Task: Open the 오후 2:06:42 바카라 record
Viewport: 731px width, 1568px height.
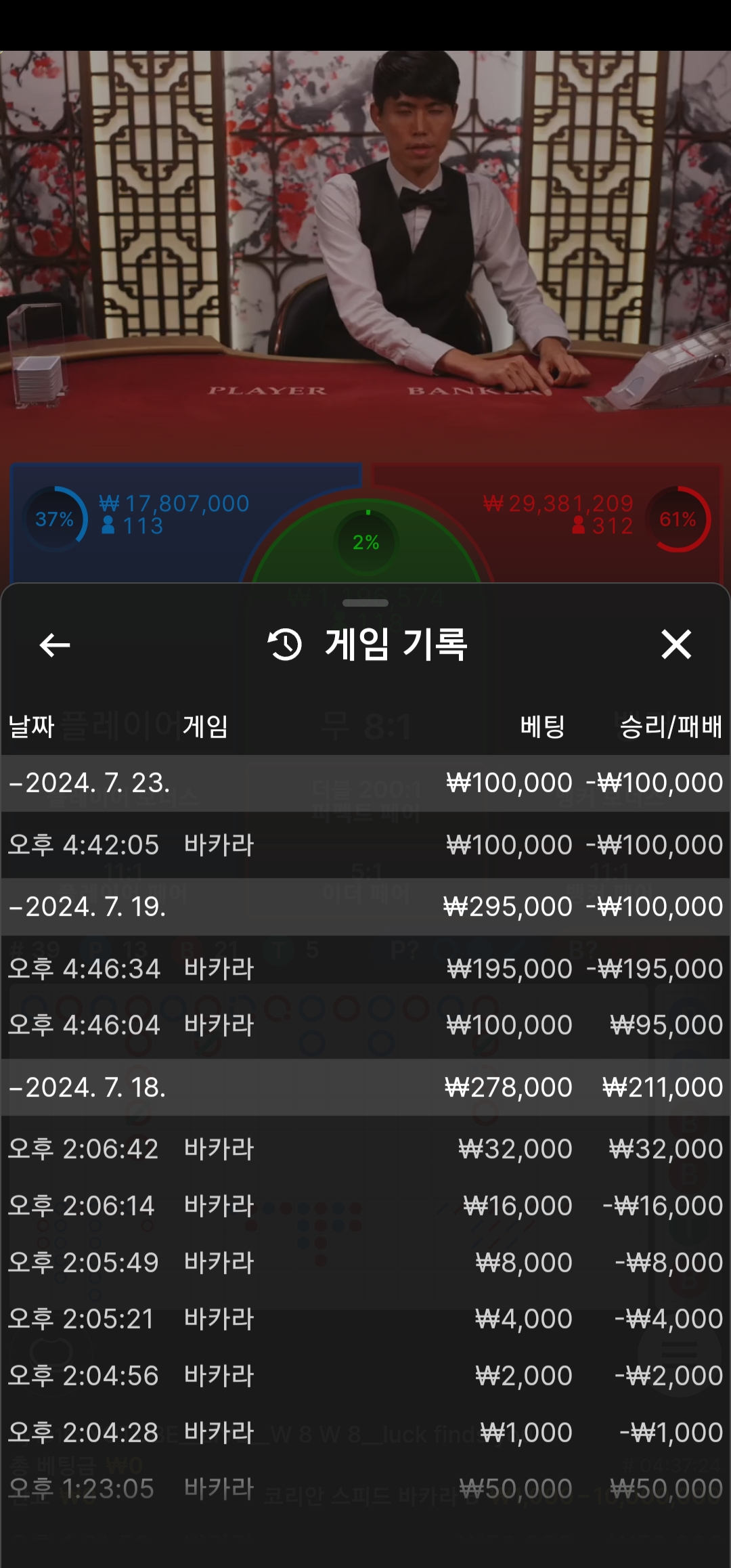Action: [365, 1149]
